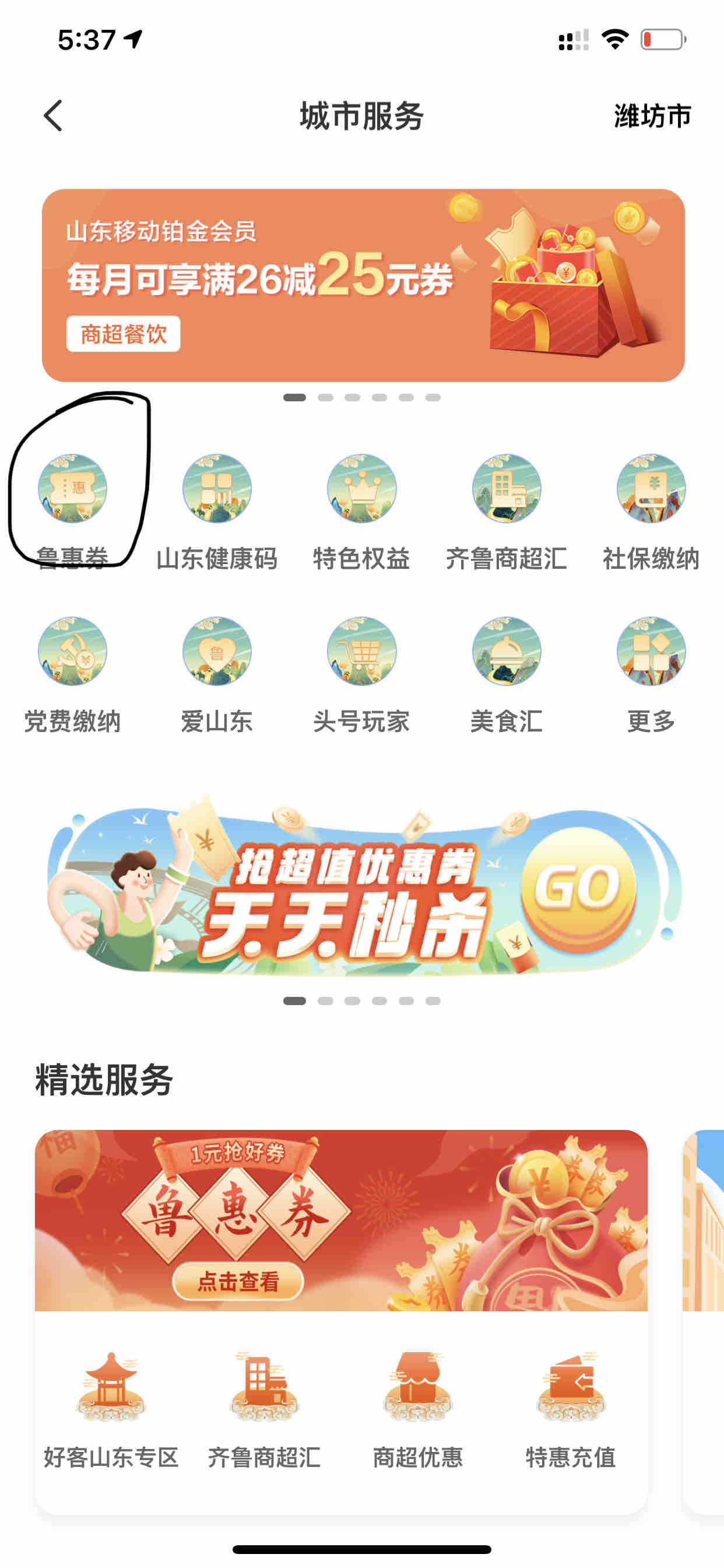
Task: Go back using the back arrow
Action: pos(54,116)
